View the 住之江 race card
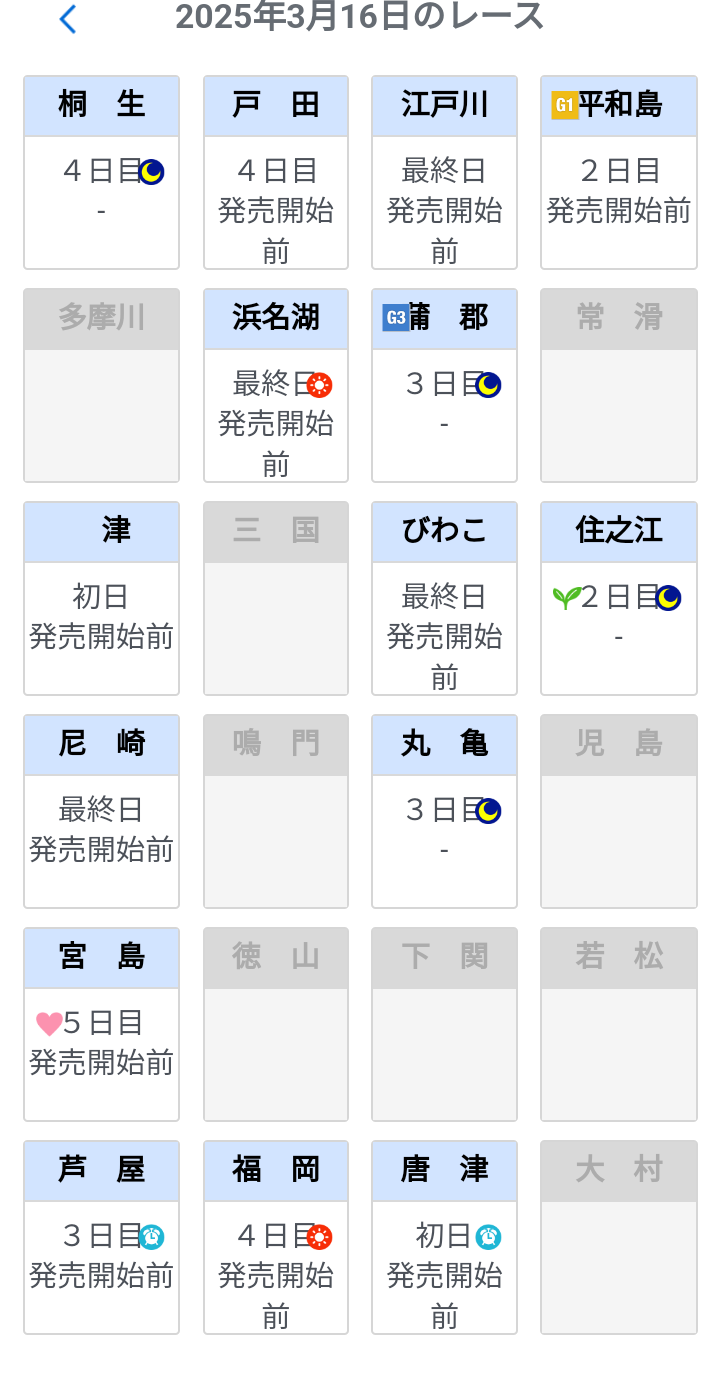The image size is (714, 1374). click(x=618, y=598)
